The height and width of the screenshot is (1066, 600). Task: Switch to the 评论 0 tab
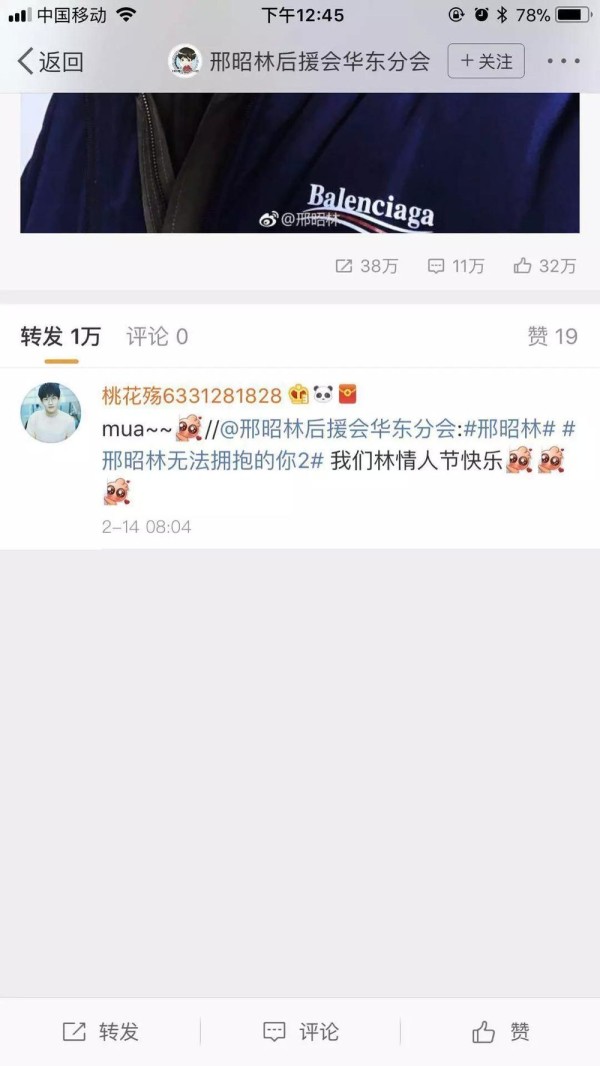[x=157, y=336]
